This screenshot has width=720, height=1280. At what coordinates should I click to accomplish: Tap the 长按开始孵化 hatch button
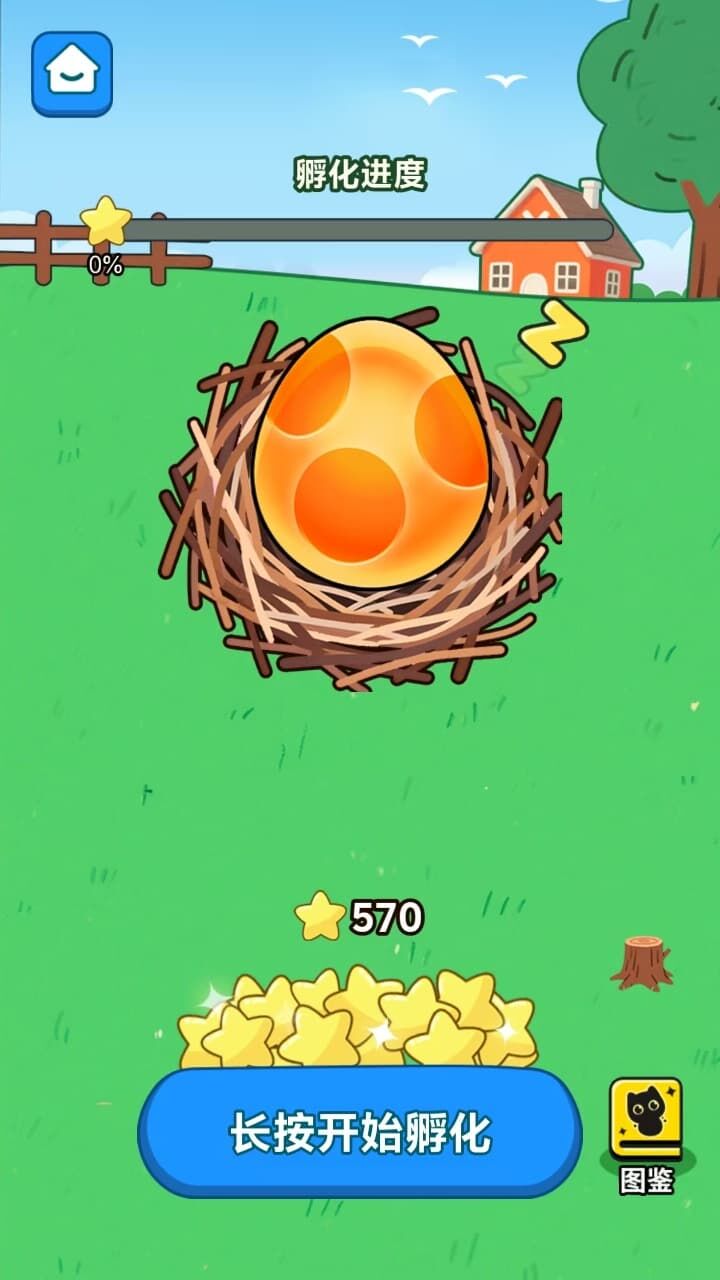coord(360,1132)
